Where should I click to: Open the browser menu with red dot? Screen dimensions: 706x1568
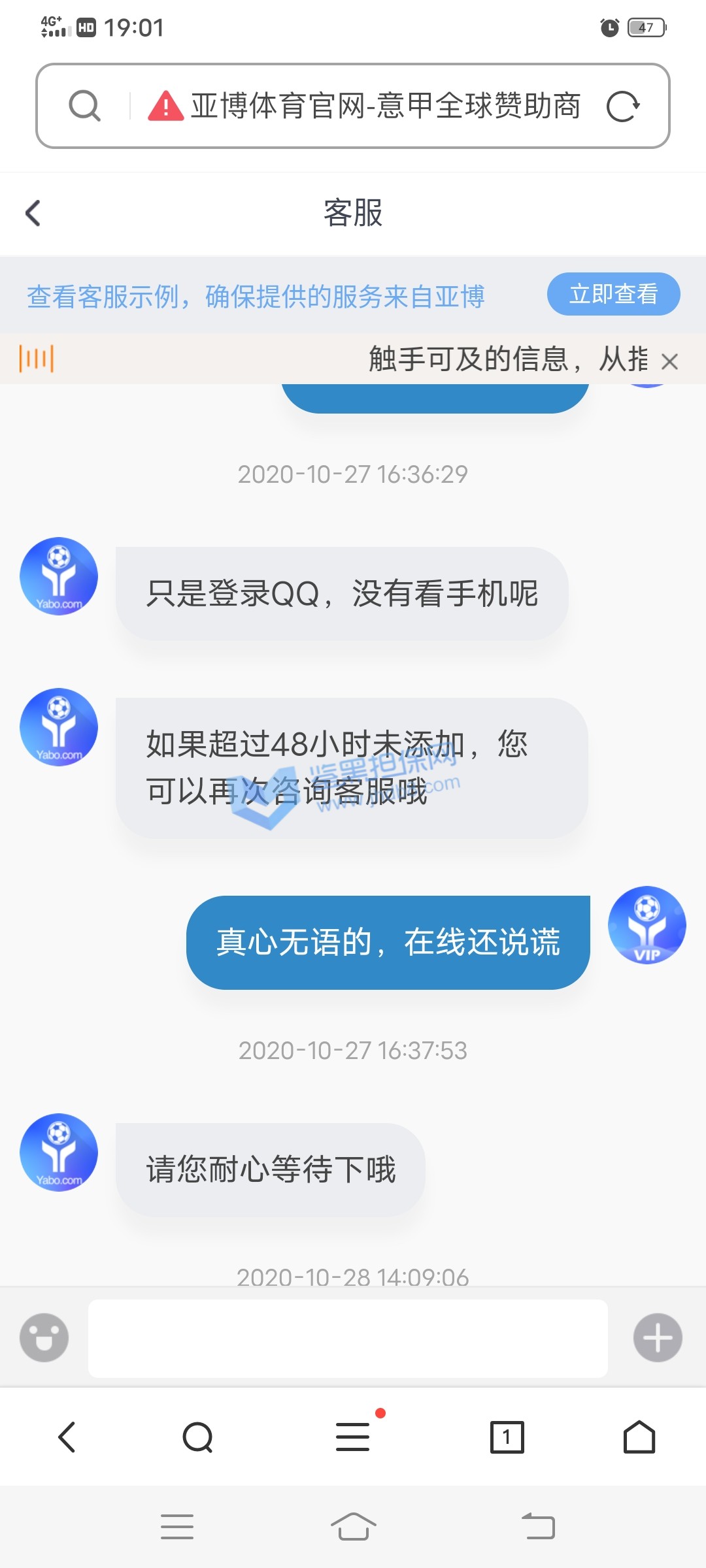click(x=353, y=1437)
